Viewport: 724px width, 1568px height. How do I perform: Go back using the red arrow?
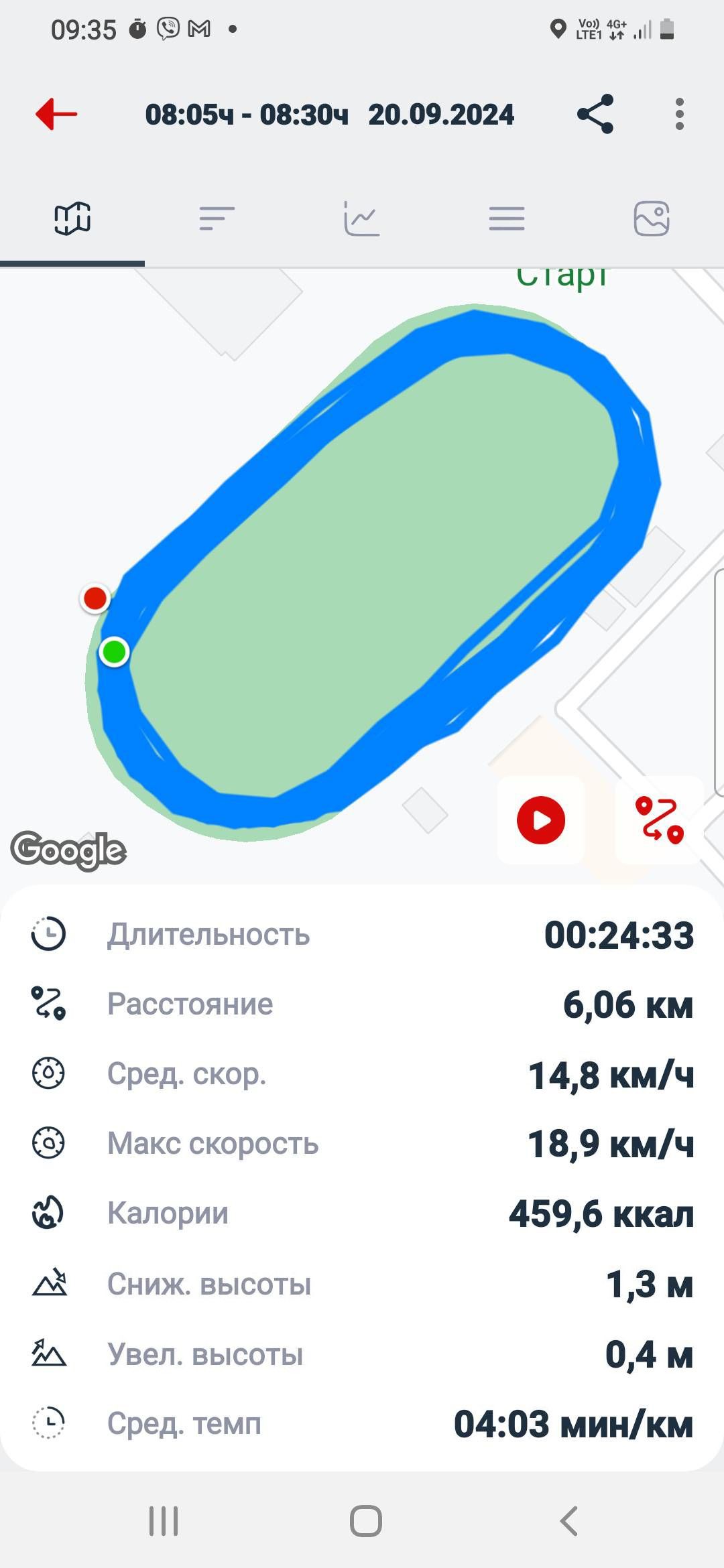click(56, 114)
